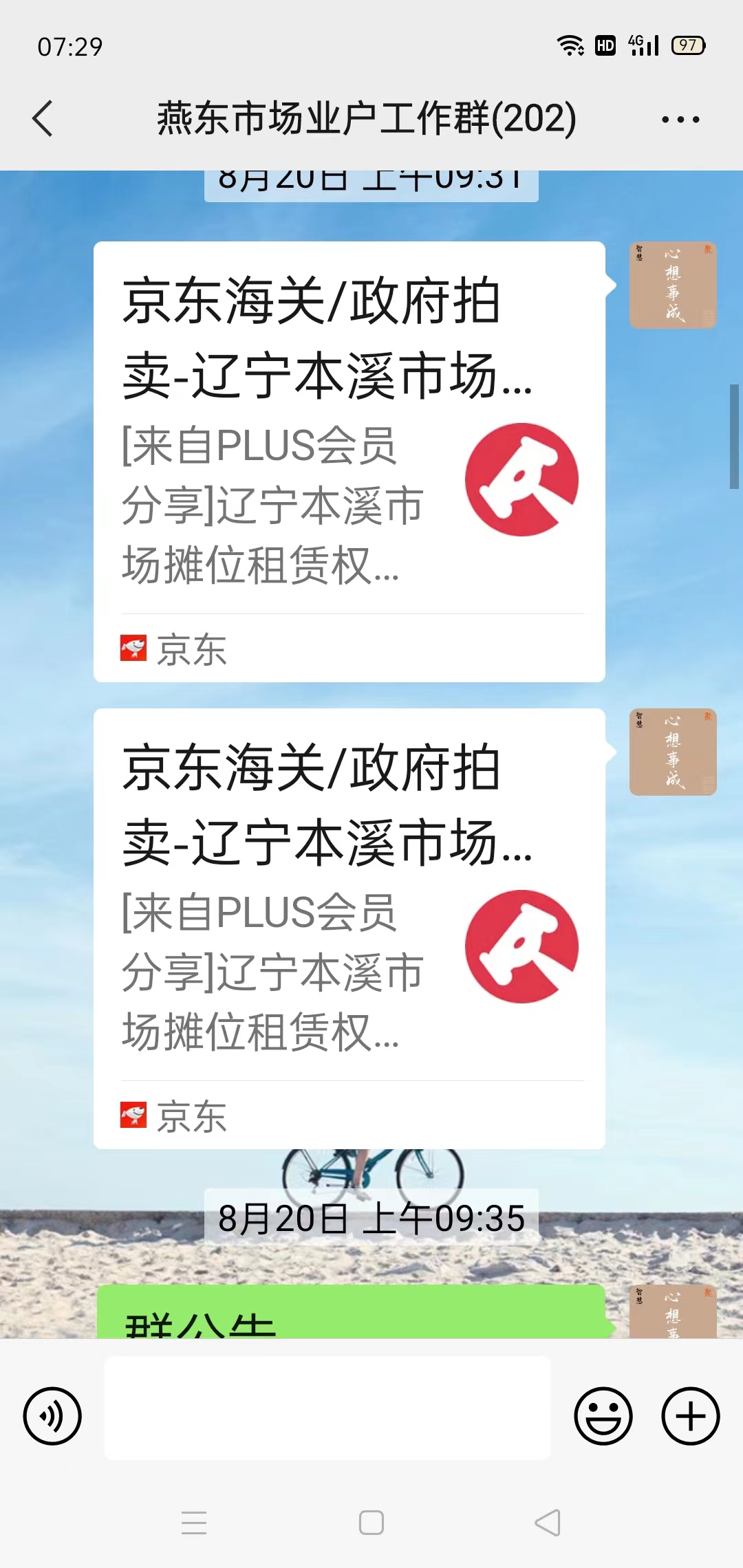The width and height of the screenshot is (743, 1568).
Task: Open the plus attachments menu
Action: pyautogui.click(x=690, y=1416)
